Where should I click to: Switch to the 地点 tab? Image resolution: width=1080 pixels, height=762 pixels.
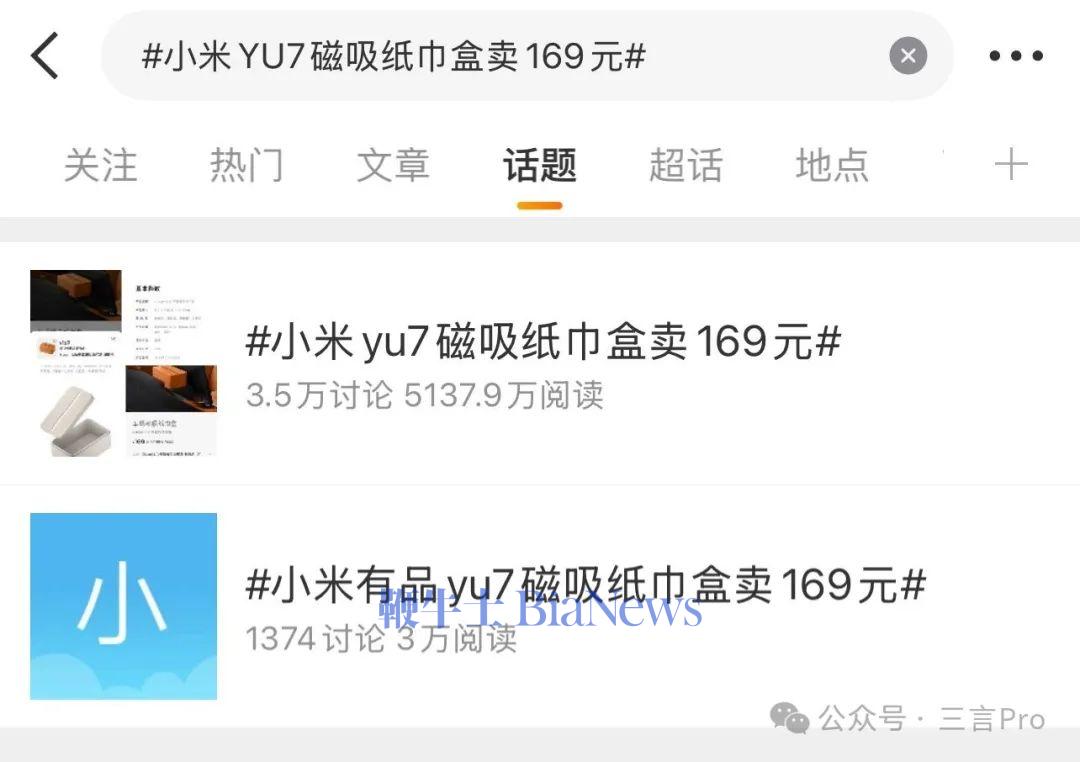832,166
